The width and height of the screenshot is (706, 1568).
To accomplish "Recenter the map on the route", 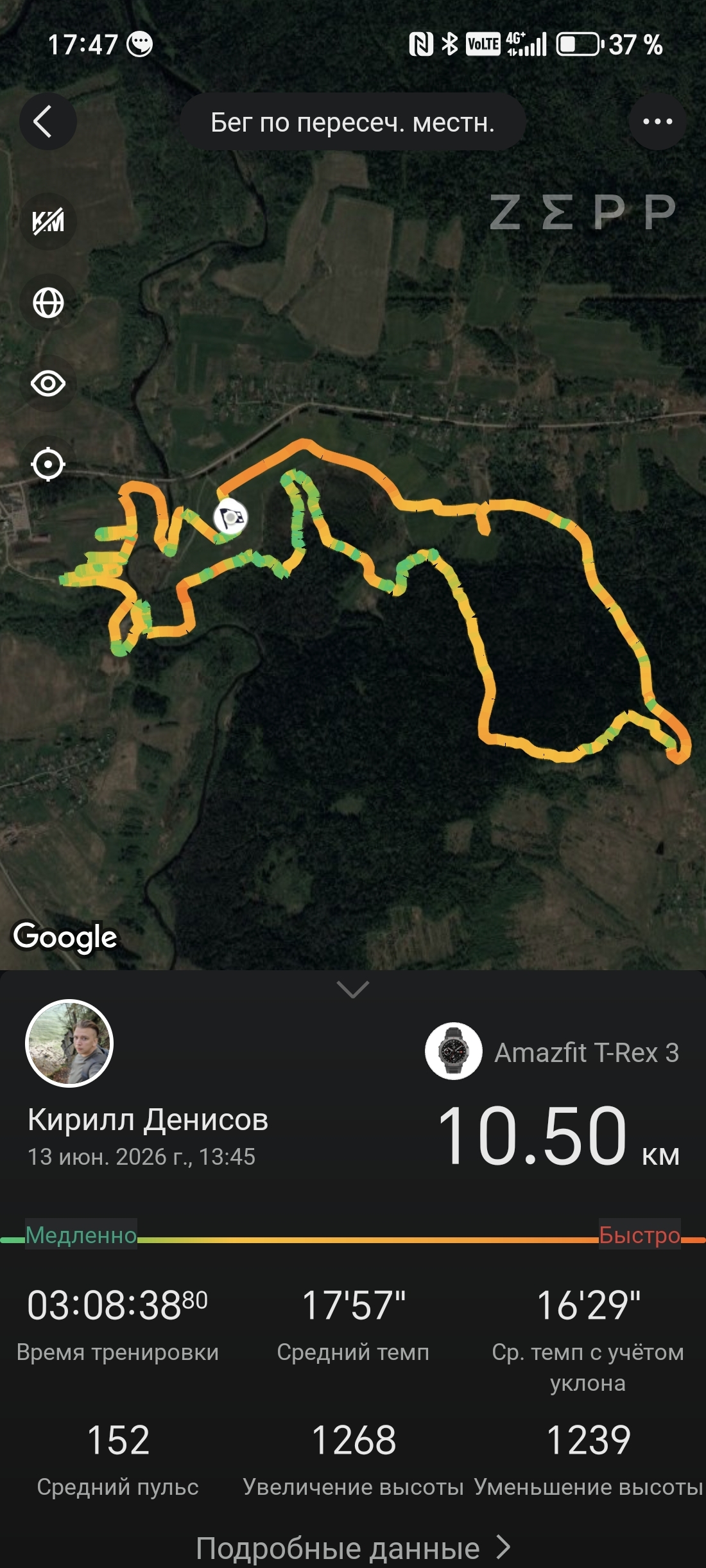I will tap(48, 464).
